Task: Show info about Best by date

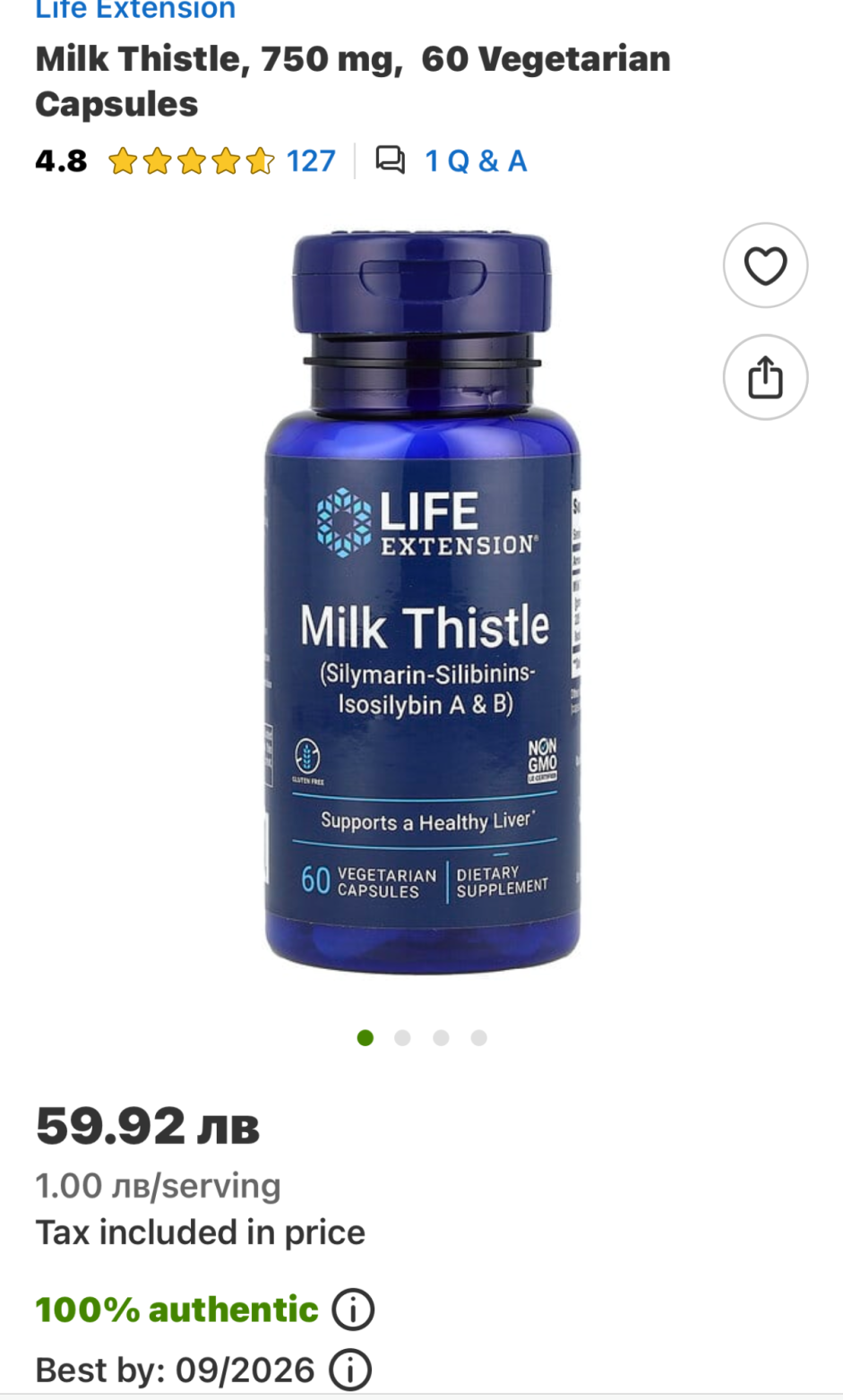Action: [x=350, y=1370]
